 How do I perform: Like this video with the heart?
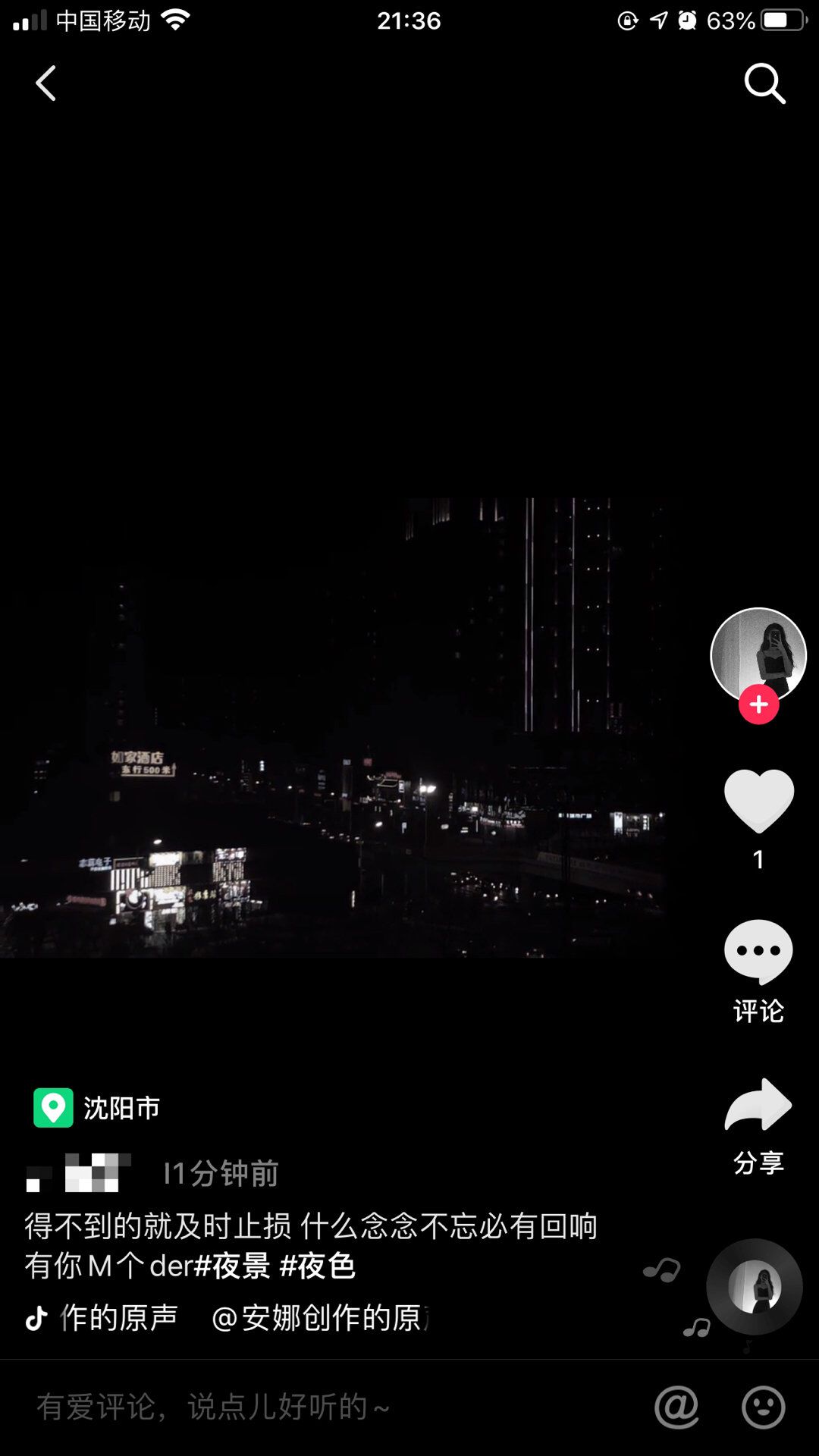[758, 801]
